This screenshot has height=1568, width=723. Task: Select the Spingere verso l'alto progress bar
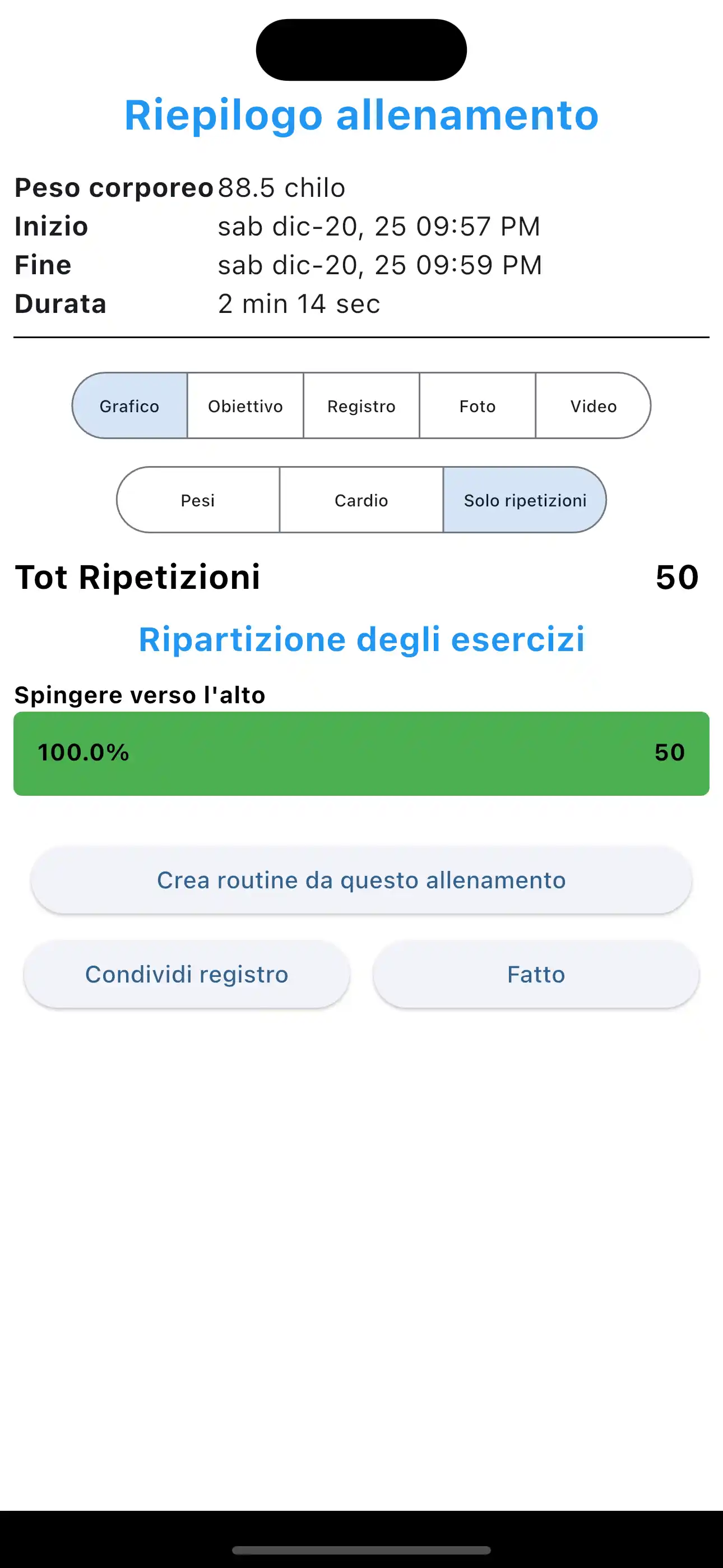pos(361,753)
